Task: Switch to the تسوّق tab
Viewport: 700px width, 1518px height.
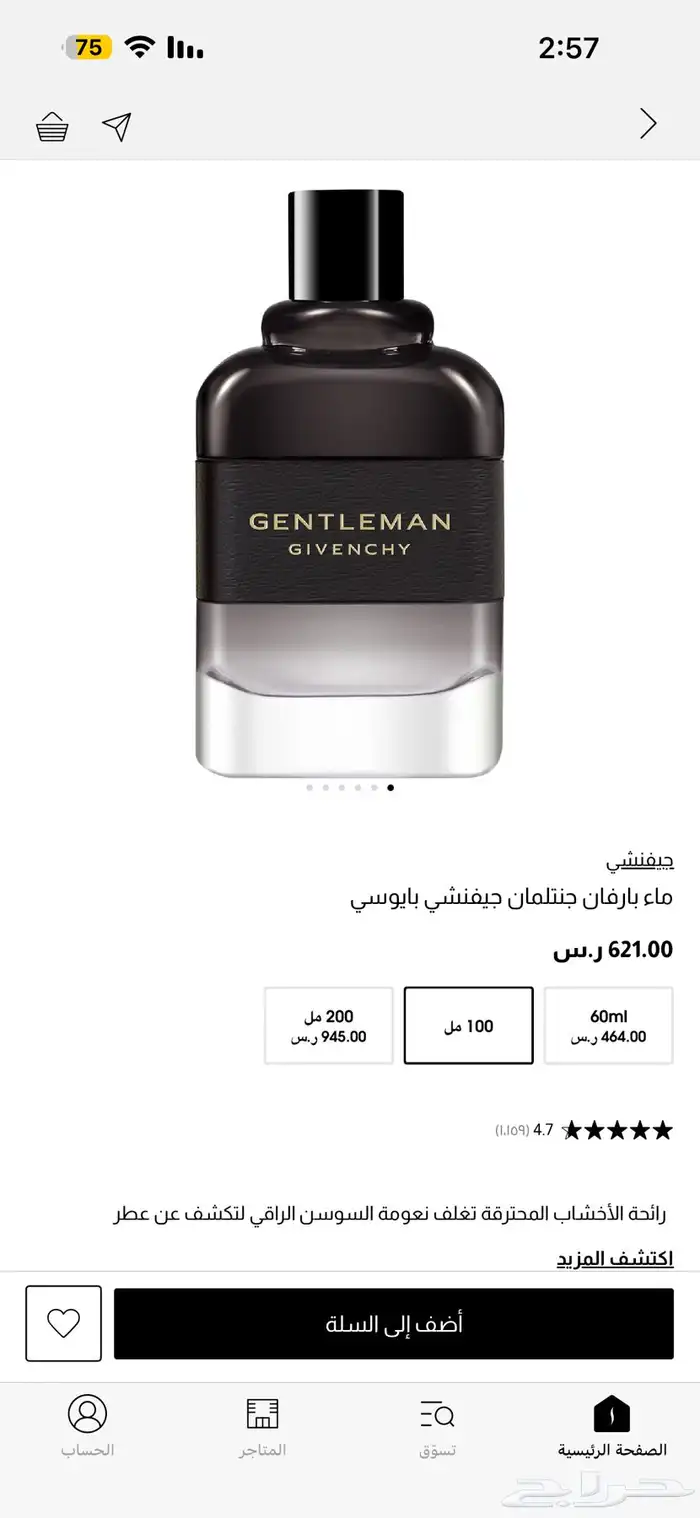Action: tap(437, 1428)
